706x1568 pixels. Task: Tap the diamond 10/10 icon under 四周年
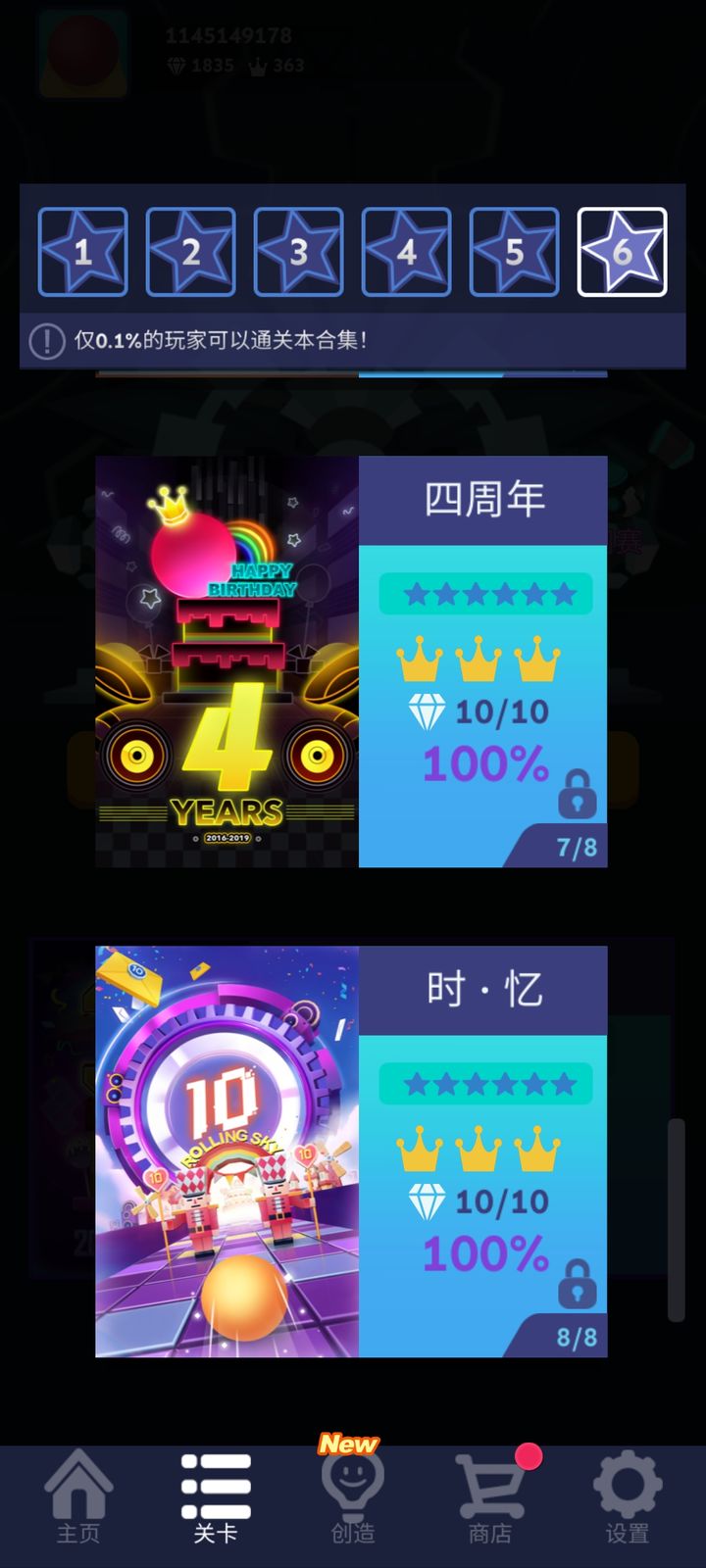(428, 712)
